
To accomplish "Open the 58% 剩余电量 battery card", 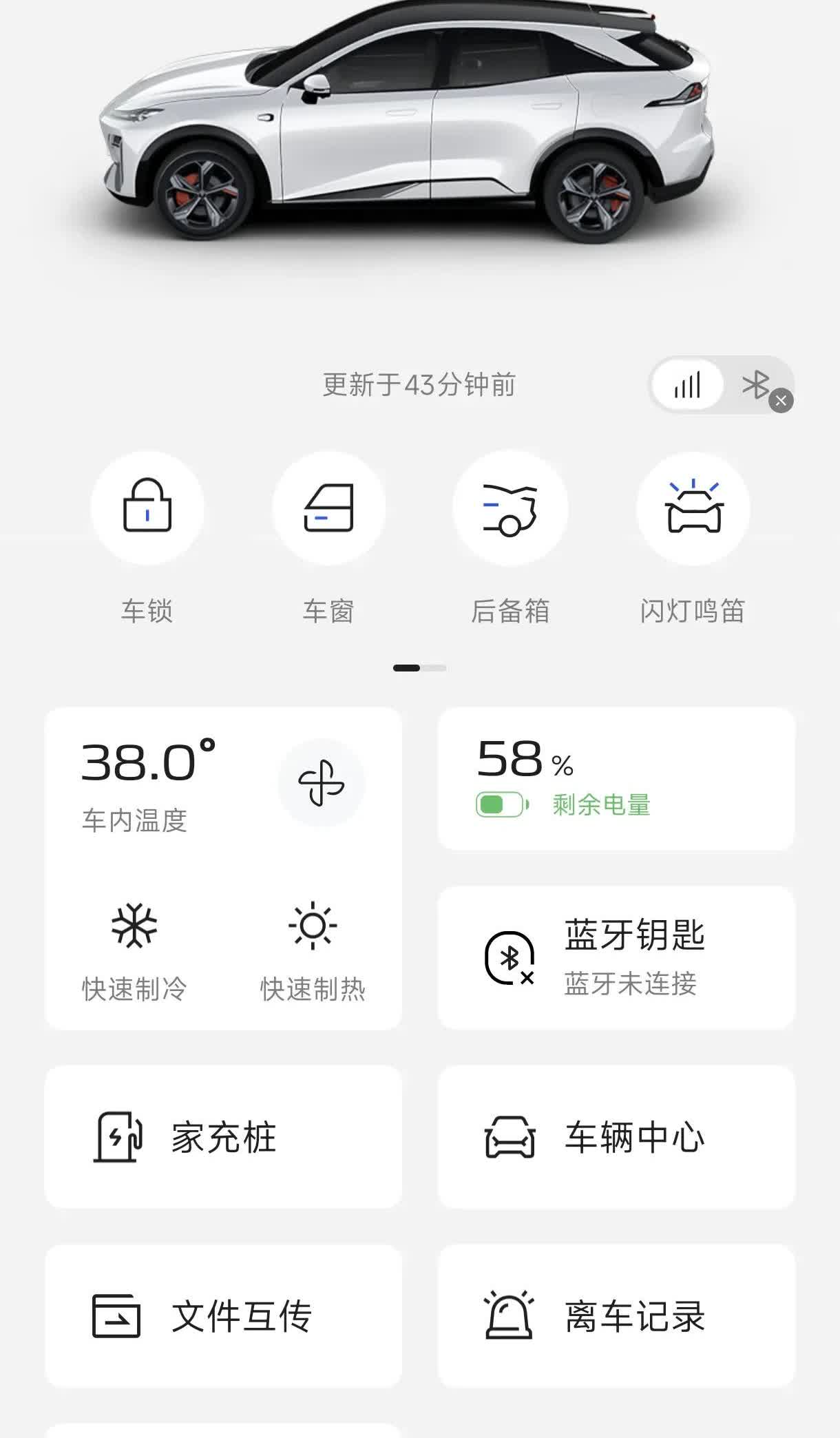I will pyautogui.click(x=616, y=778).
